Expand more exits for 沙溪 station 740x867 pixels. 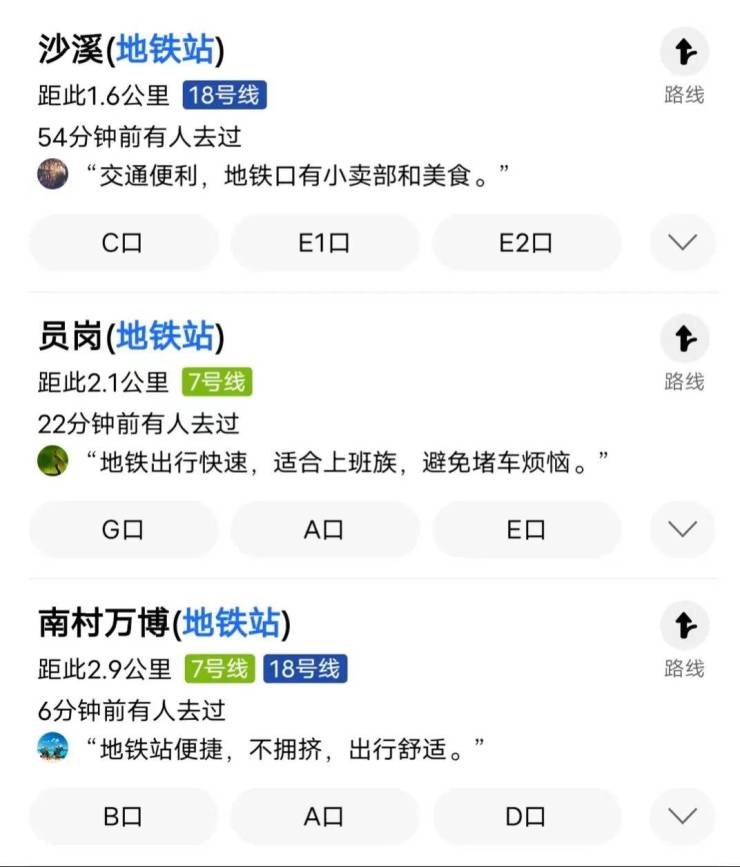tap(683, 243)
